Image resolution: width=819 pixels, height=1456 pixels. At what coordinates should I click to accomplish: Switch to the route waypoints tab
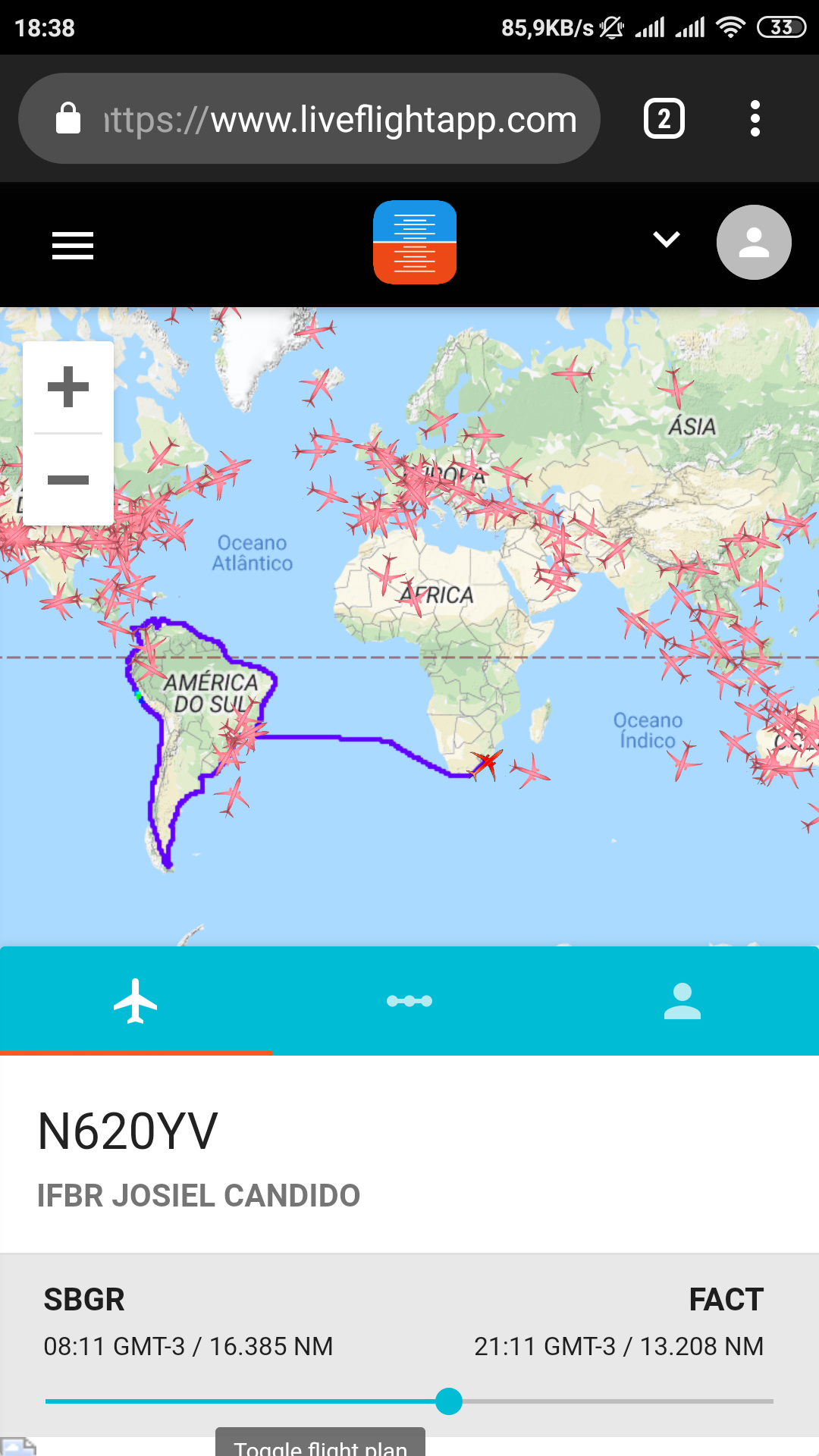[x=409, y=1001]
